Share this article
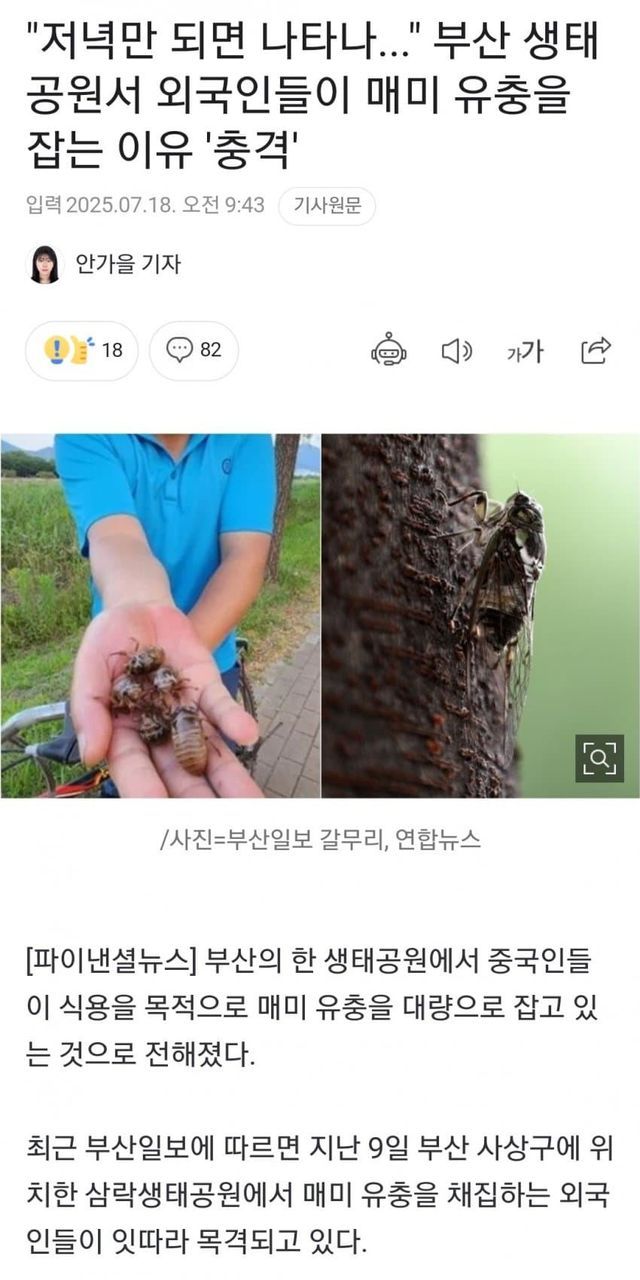This screenshot has height=1280, width=640. (595, 350)
